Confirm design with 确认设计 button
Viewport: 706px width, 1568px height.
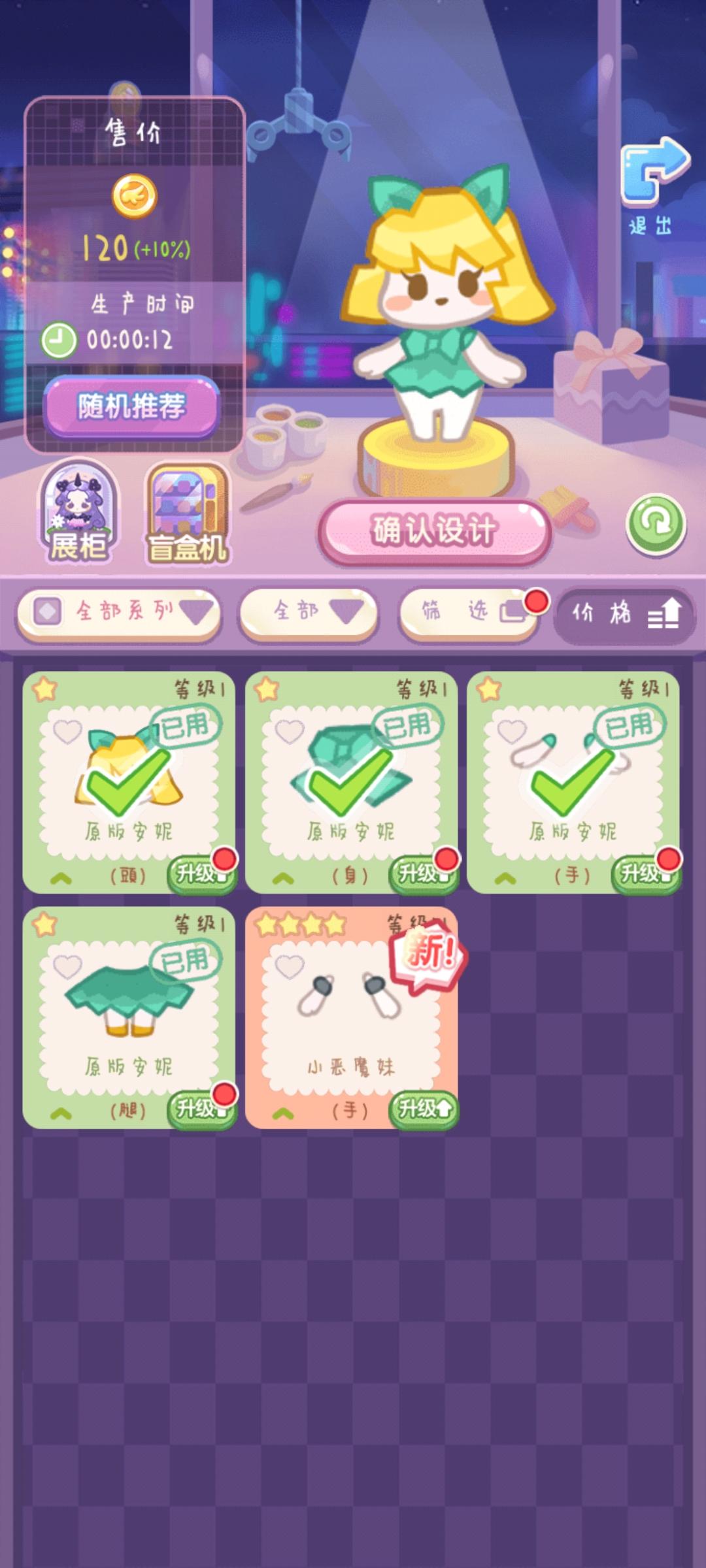point(434,531)
